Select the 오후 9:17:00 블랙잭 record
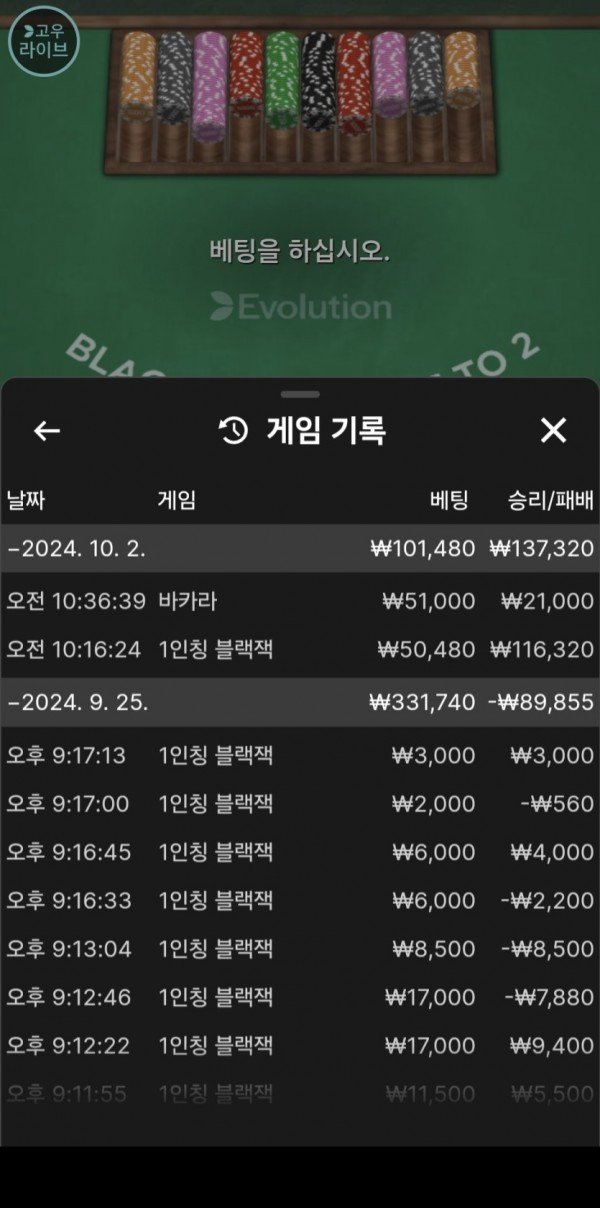Viewport: 600px width, 1208px height. click(x=300, y=804)
